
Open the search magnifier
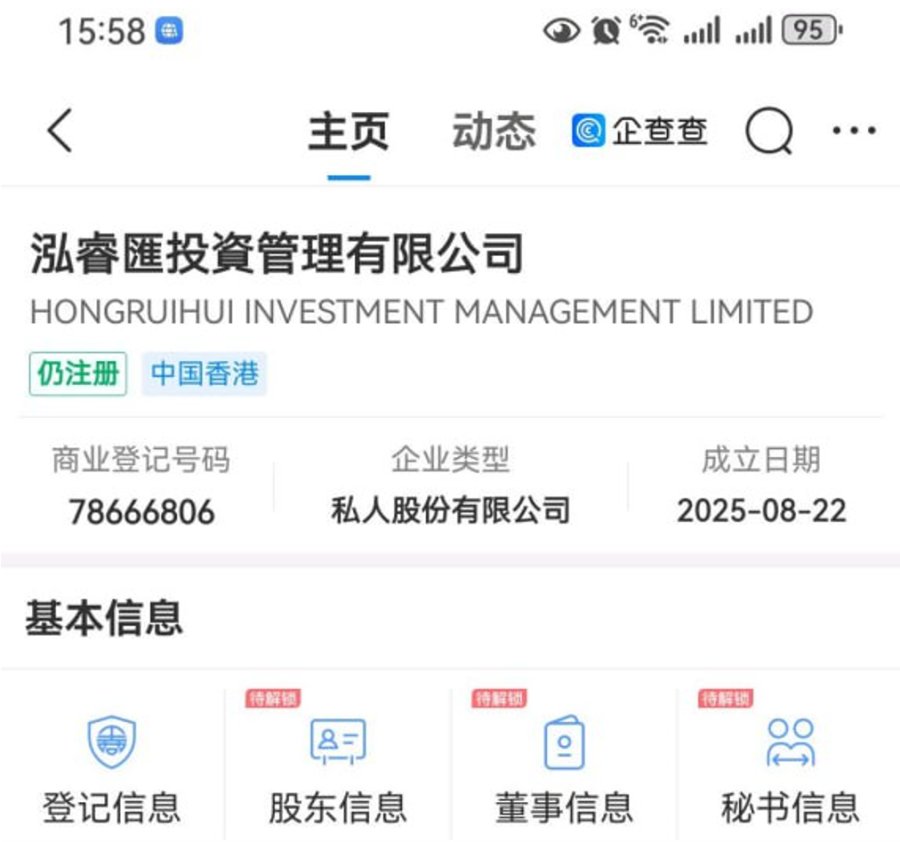pyautogui.click(x=768, y=131)
